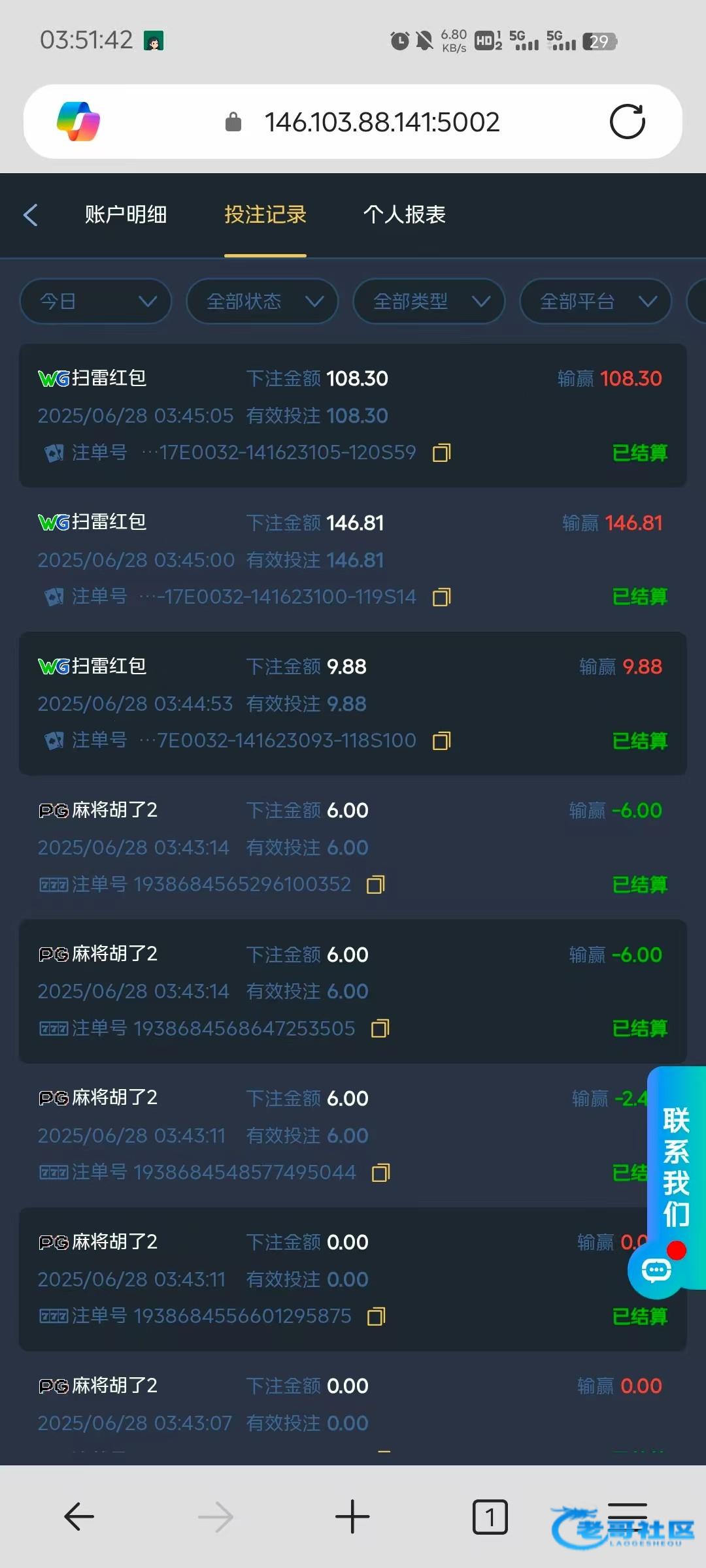Expand the 全部平台 platform filter
Screen dimensions: 706x1568
(596, 301)
